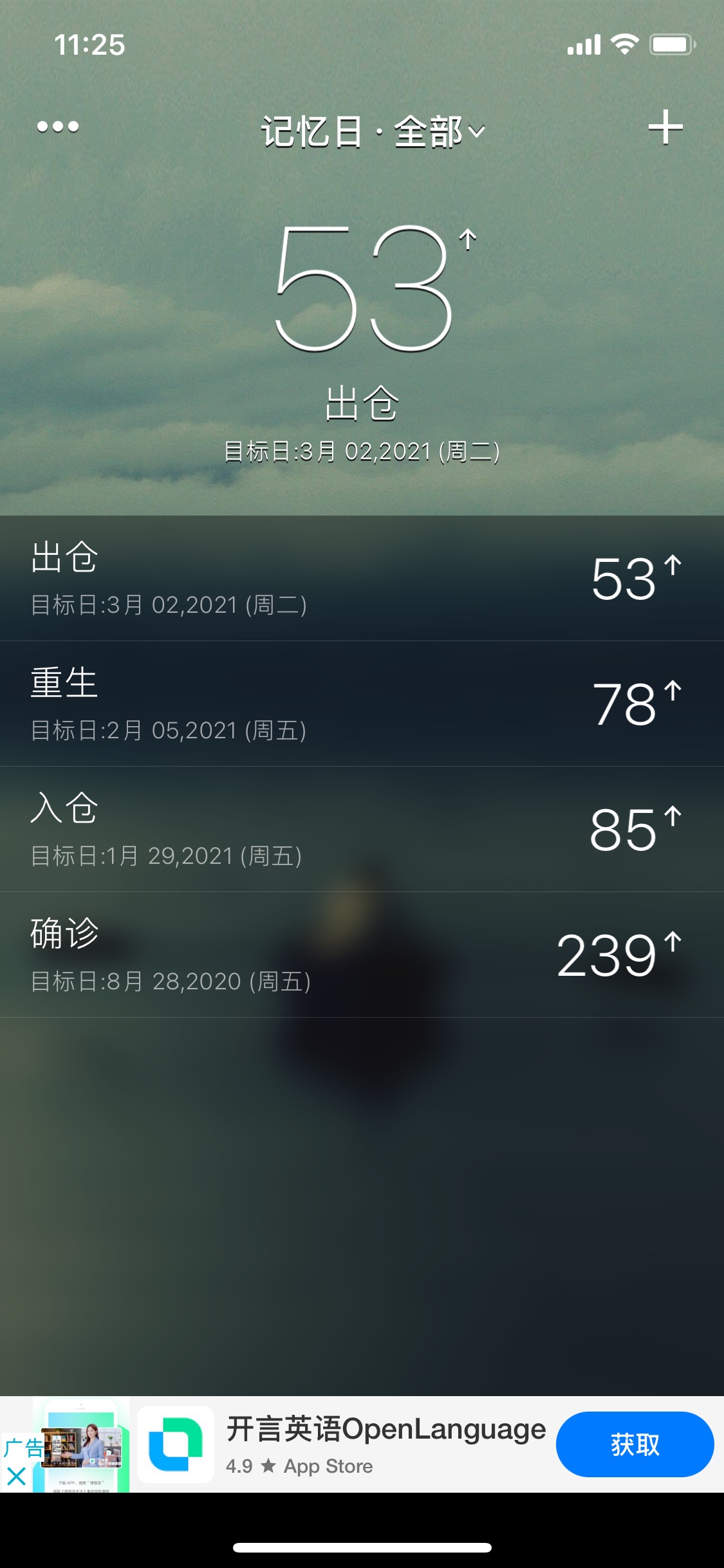Dismiss the ad banner with X
Screen dimensions: 724x1568
(16, 1476)
